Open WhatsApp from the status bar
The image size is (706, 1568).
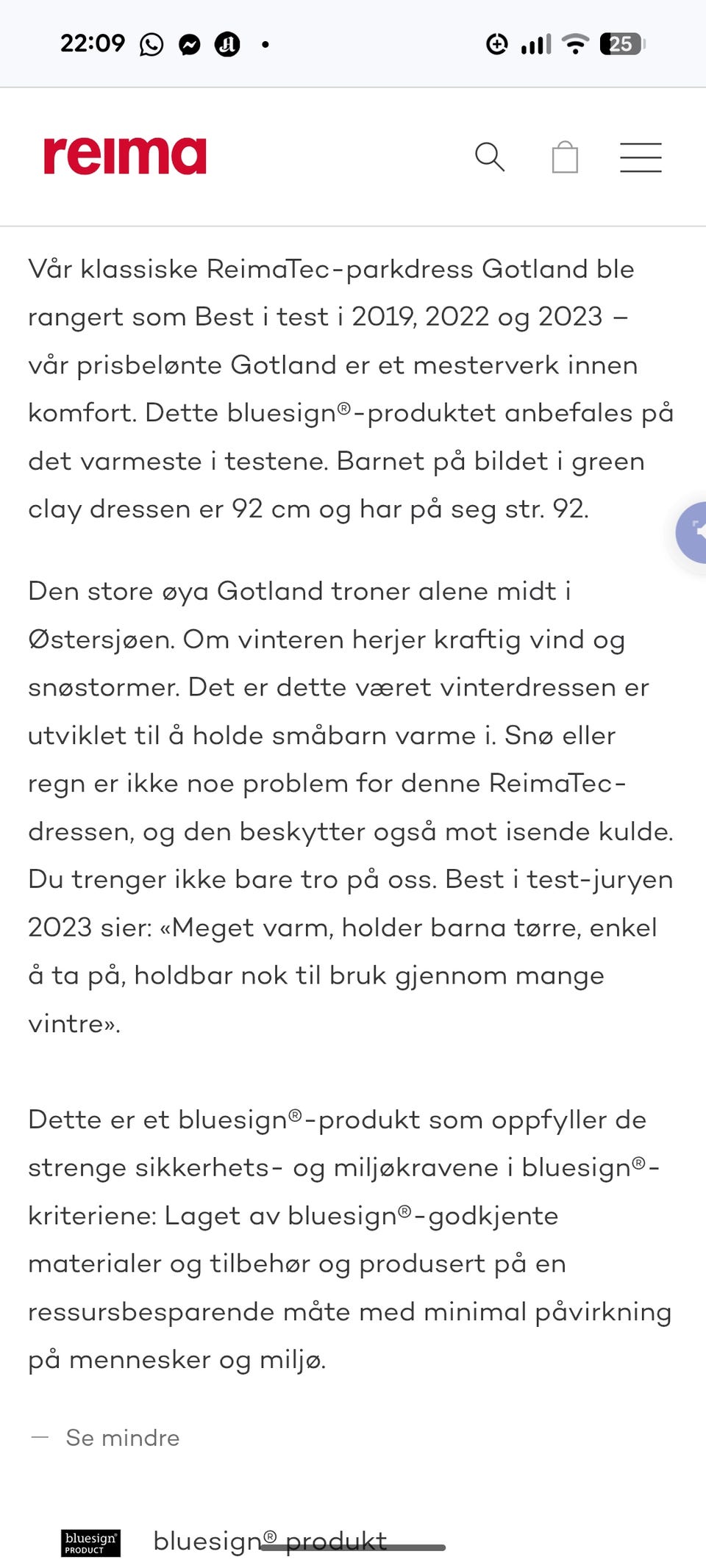tap(152, 43)
